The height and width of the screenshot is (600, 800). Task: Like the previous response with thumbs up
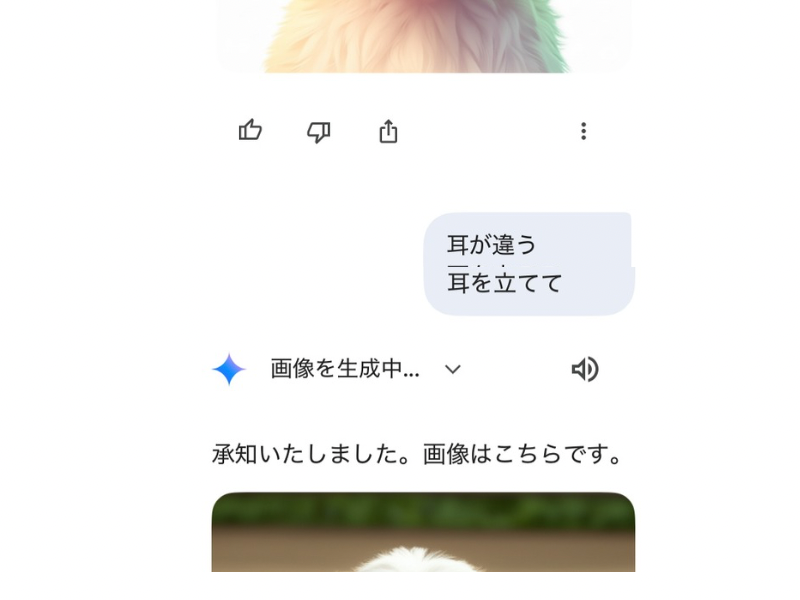(250, 131)
